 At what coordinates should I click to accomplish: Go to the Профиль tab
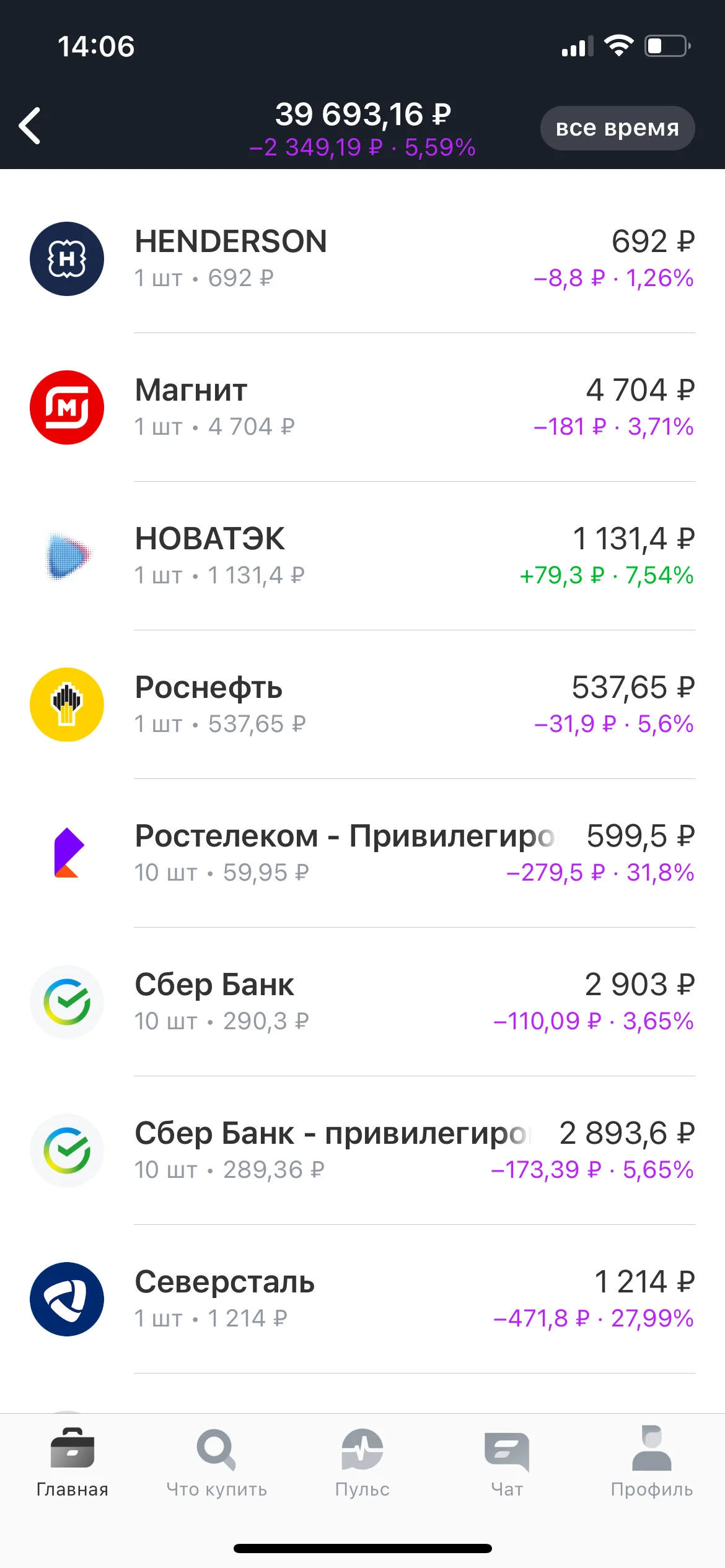pos(652,1463)
